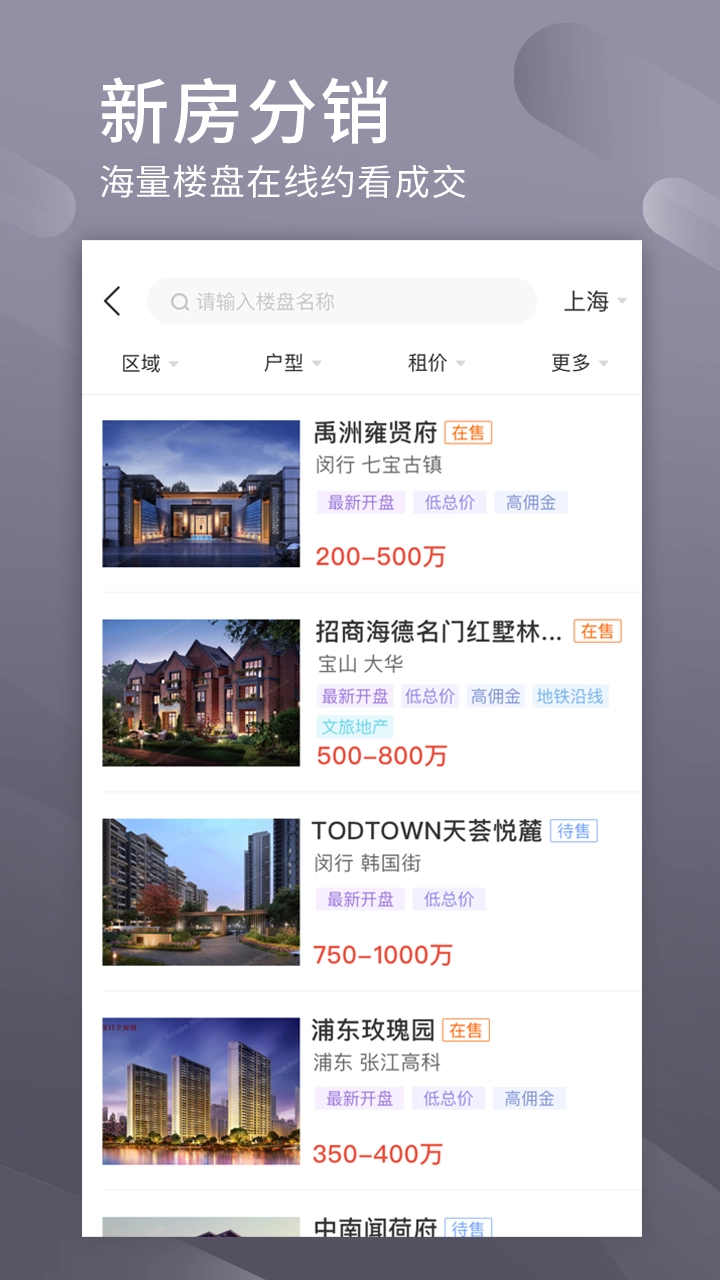Screen dimensions: 720x1280
Task: Toggle the 低总价 tag on TODTOWN天荟悦麓
Action: [447, 899]
